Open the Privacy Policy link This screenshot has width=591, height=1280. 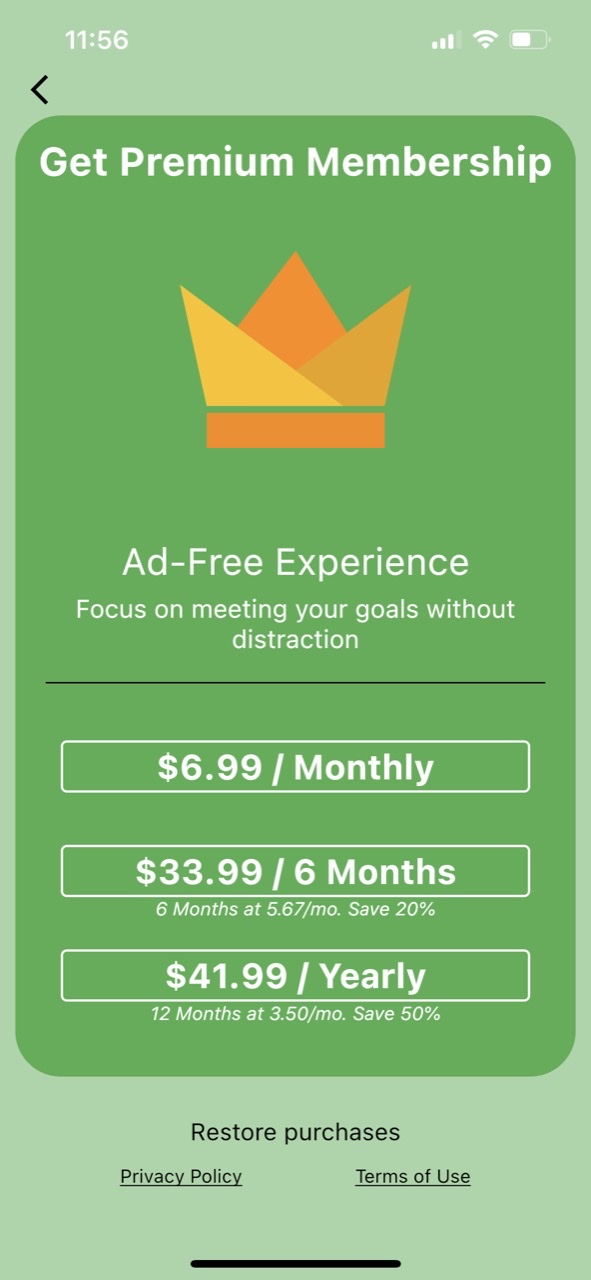(181, 1177)
